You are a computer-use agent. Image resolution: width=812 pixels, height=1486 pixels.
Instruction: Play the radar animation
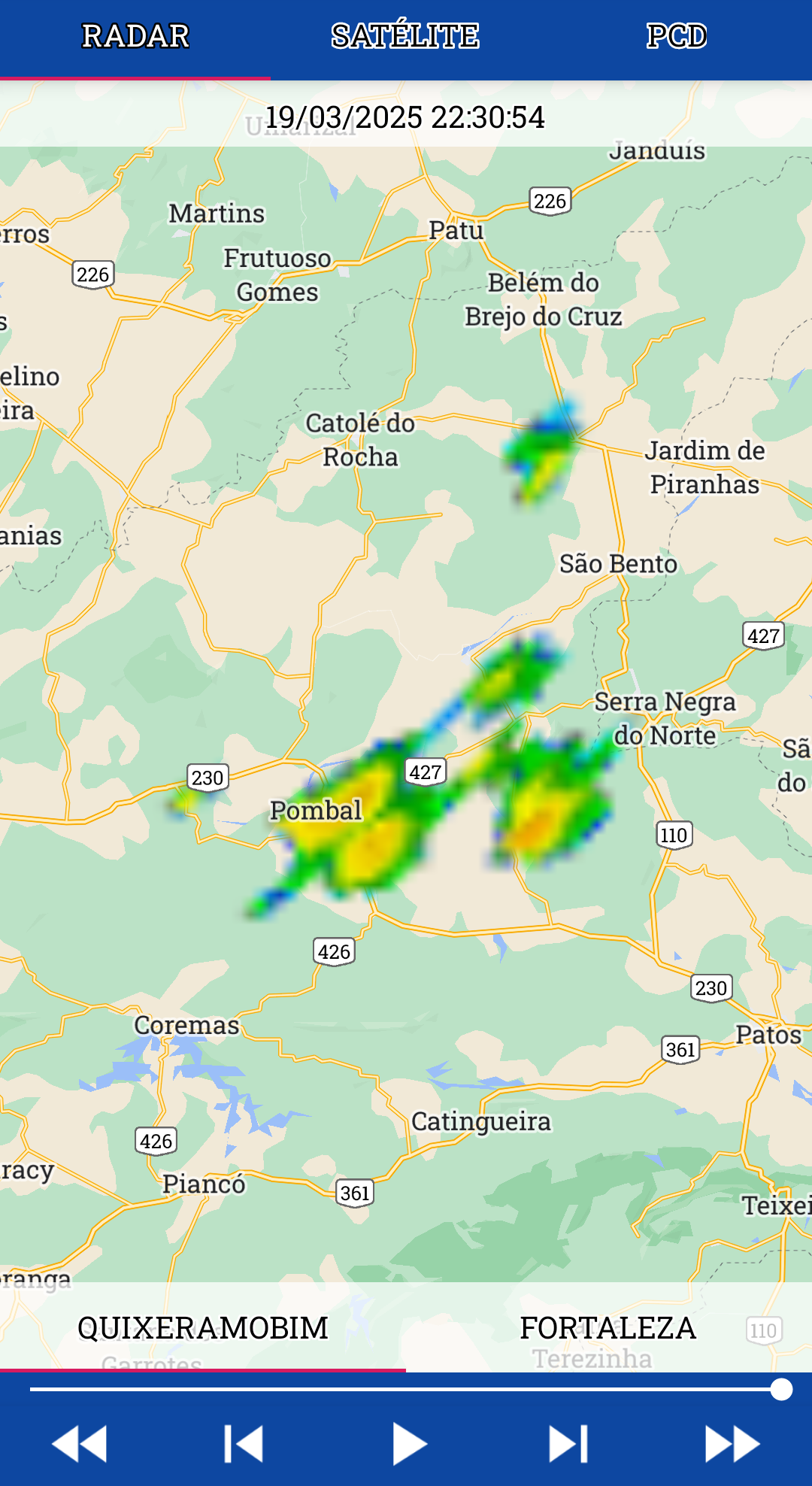tap(409, 1444)
